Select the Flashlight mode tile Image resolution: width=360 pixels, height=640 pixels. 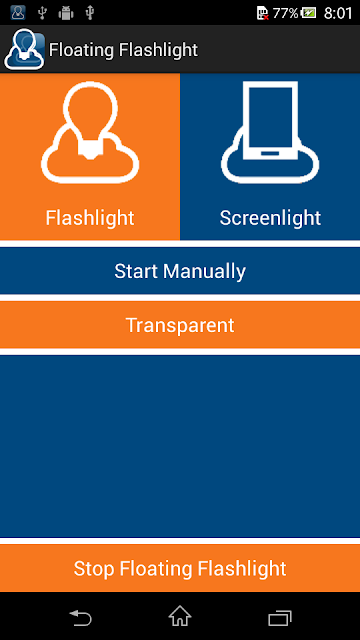90,157
